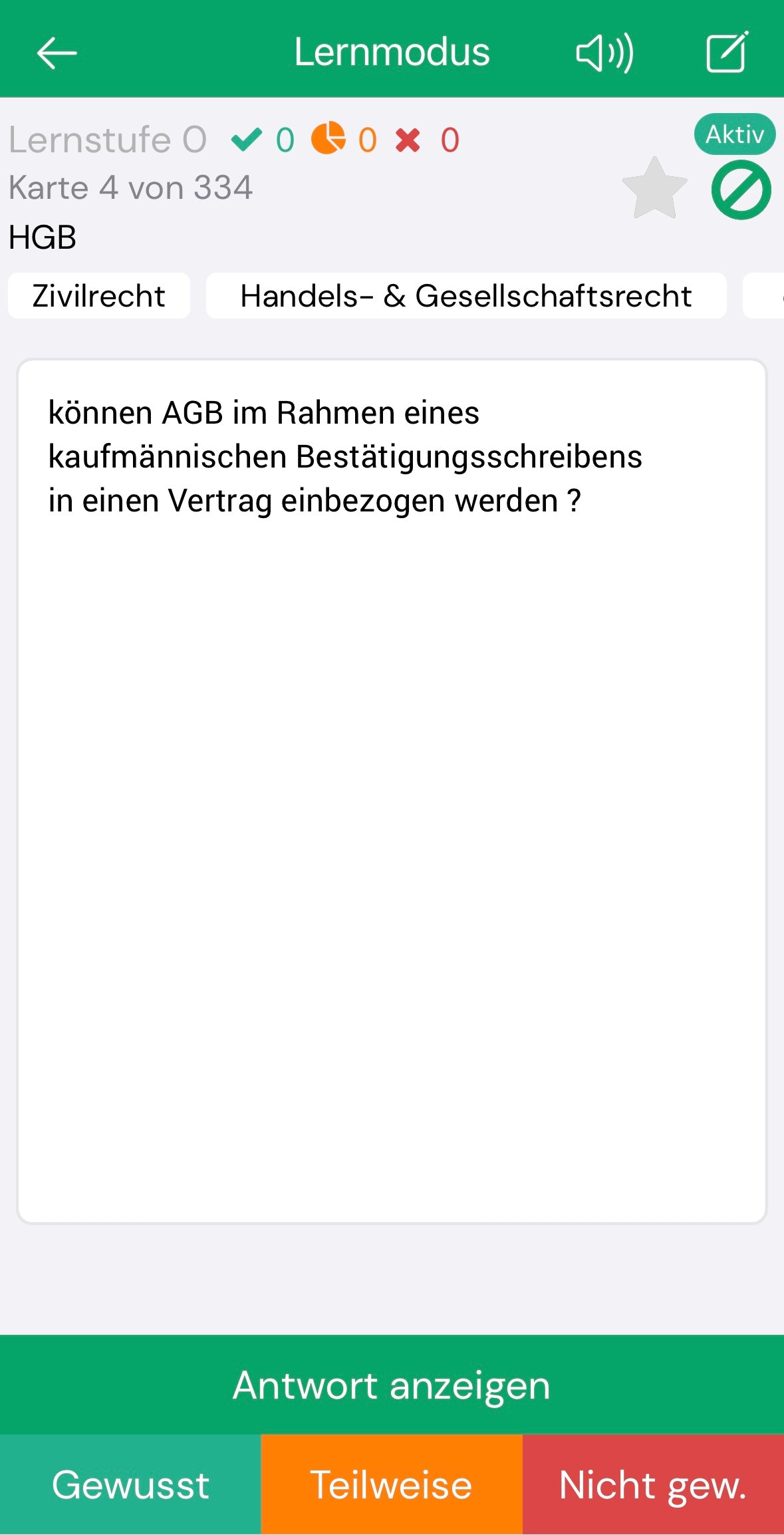Mark this card as favorite star
The width and height of the screenshot is (784, 1535).
click(x=654, y=189)
